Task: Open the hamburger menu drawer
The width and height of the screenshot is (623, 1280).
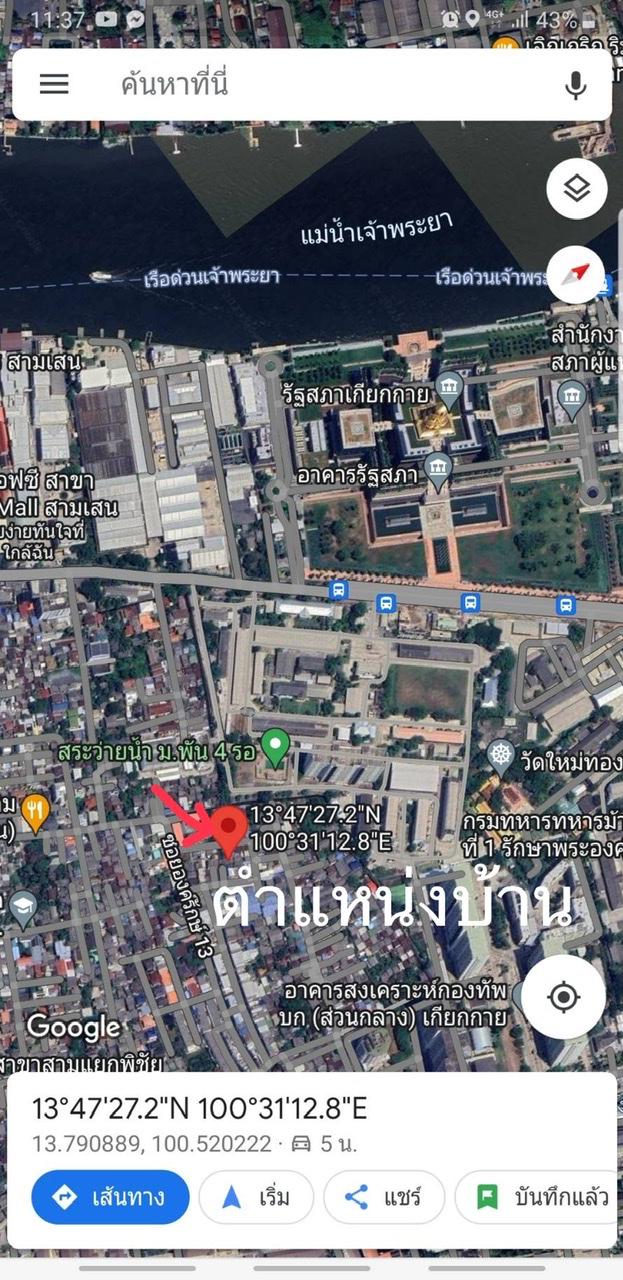Action: (x=54, y=85)
